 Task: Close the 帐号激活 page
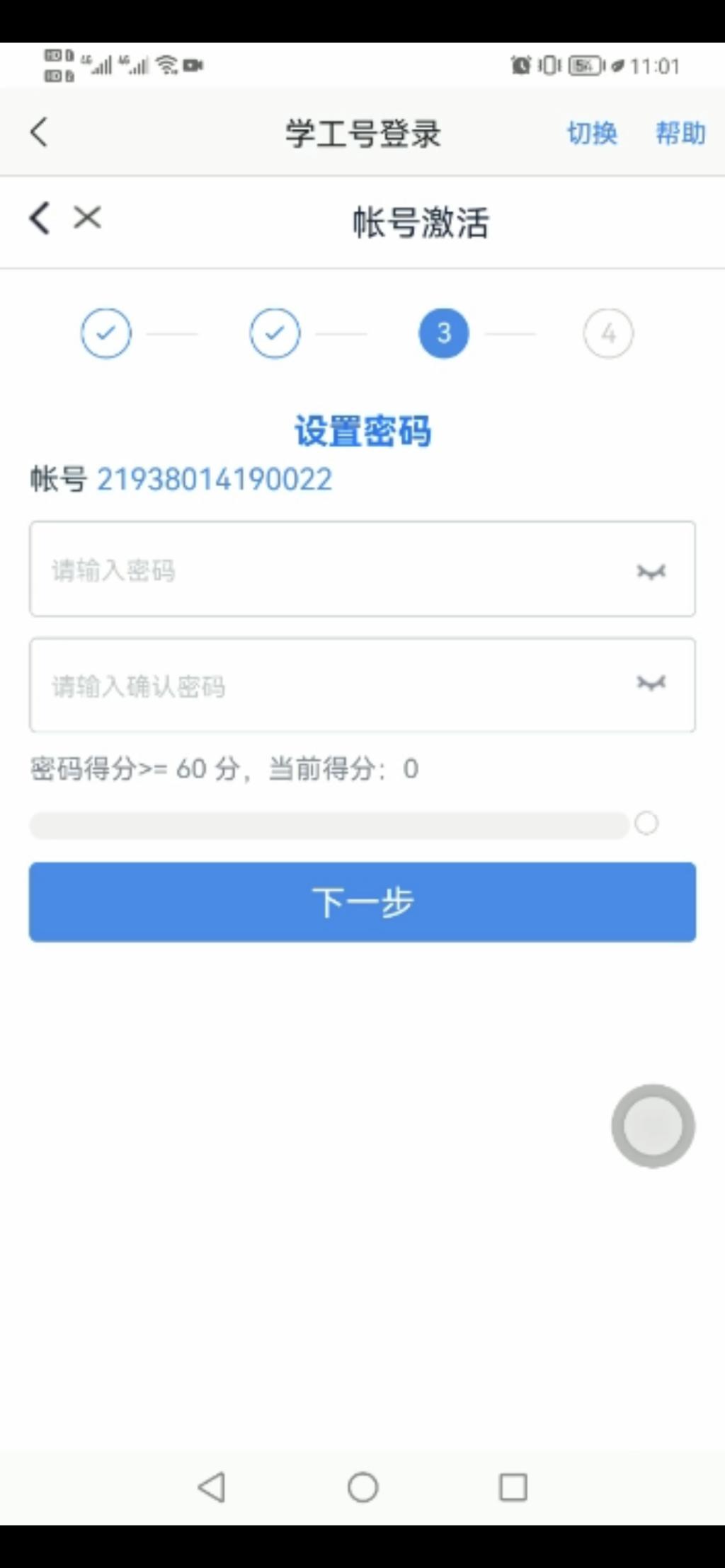tap(87, 218)
